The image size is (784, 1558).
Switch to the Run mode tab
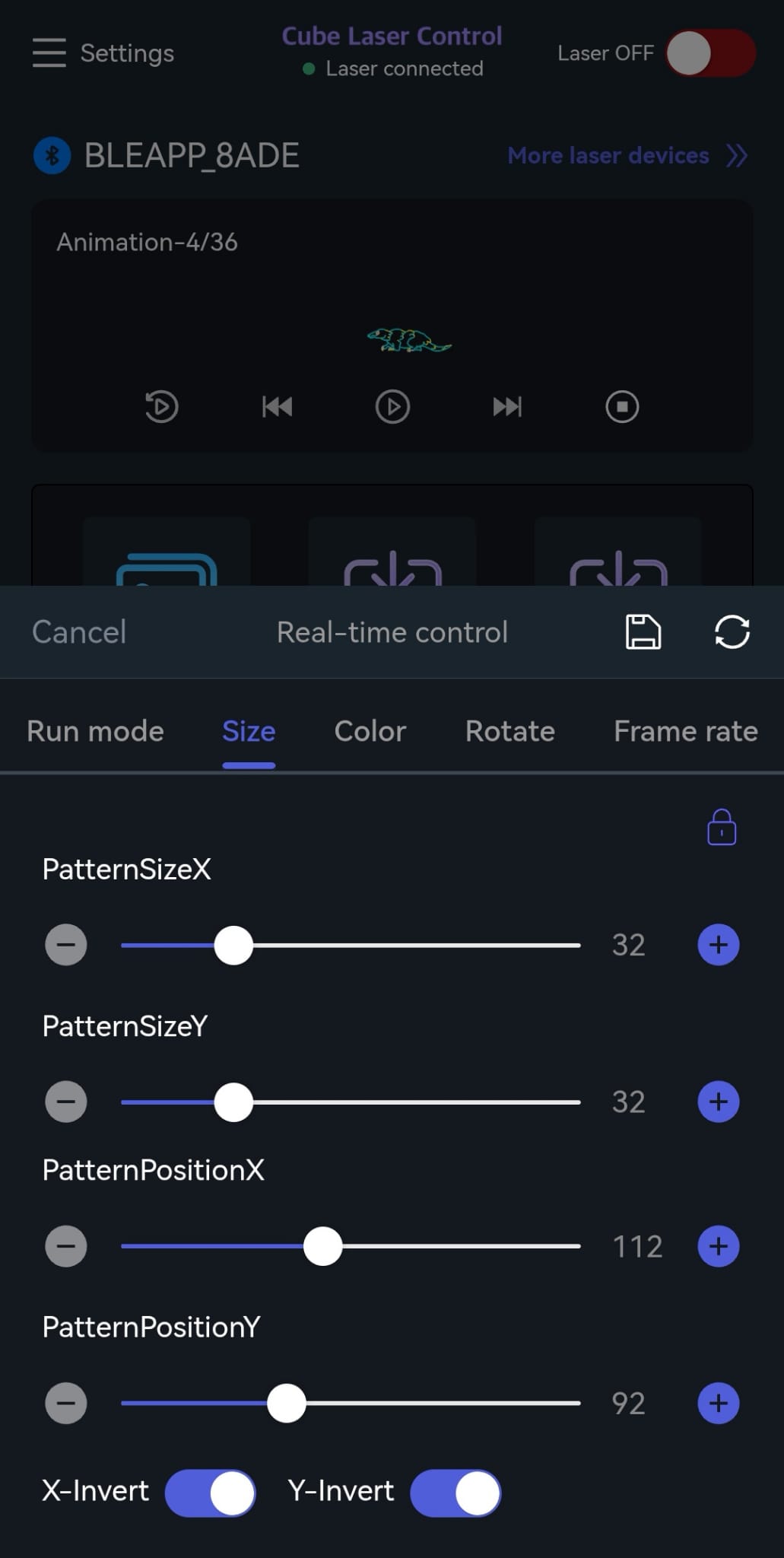(x=95, y=731)
